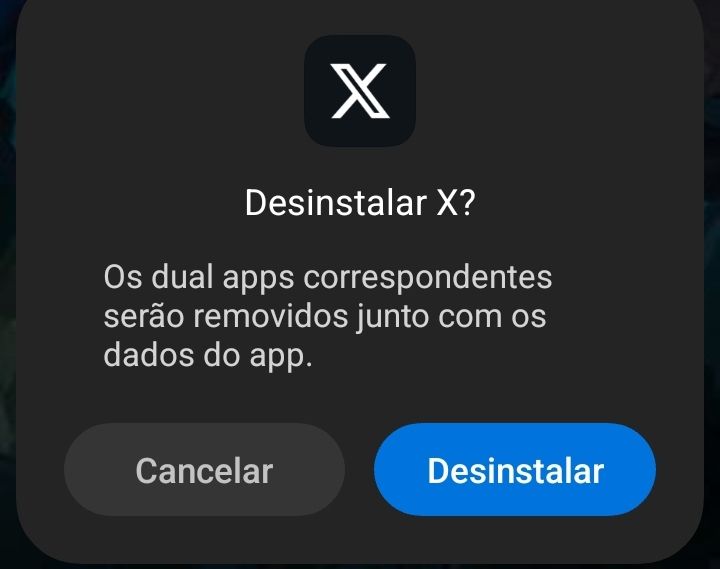Viewport: 720px width, 569px height.
Task: Tap Cancelar to keep the X app
Action: tap(204, 470)
